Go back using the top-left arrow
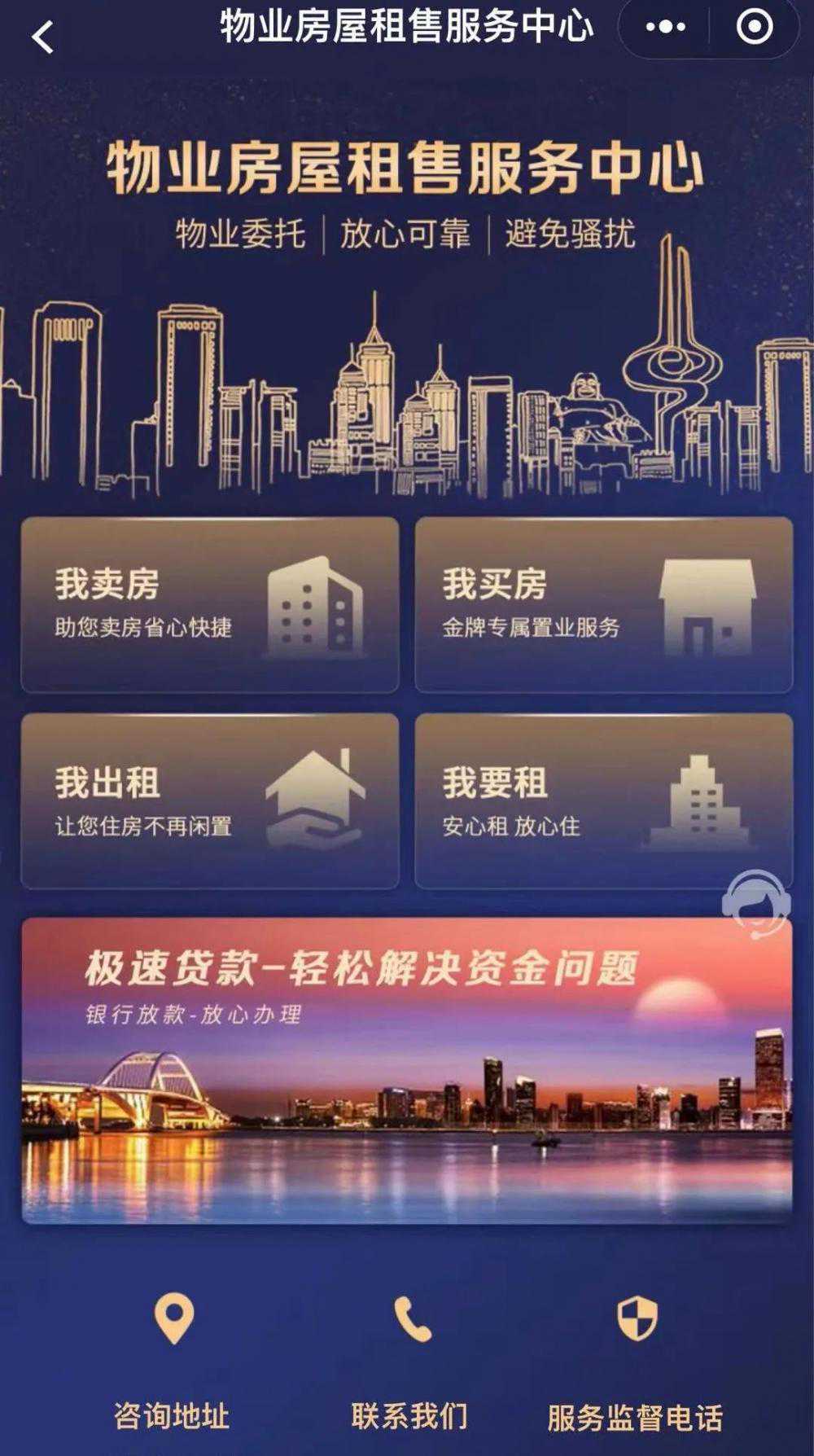The width and height of the screenshot is (814, 1456). (42, 37)
